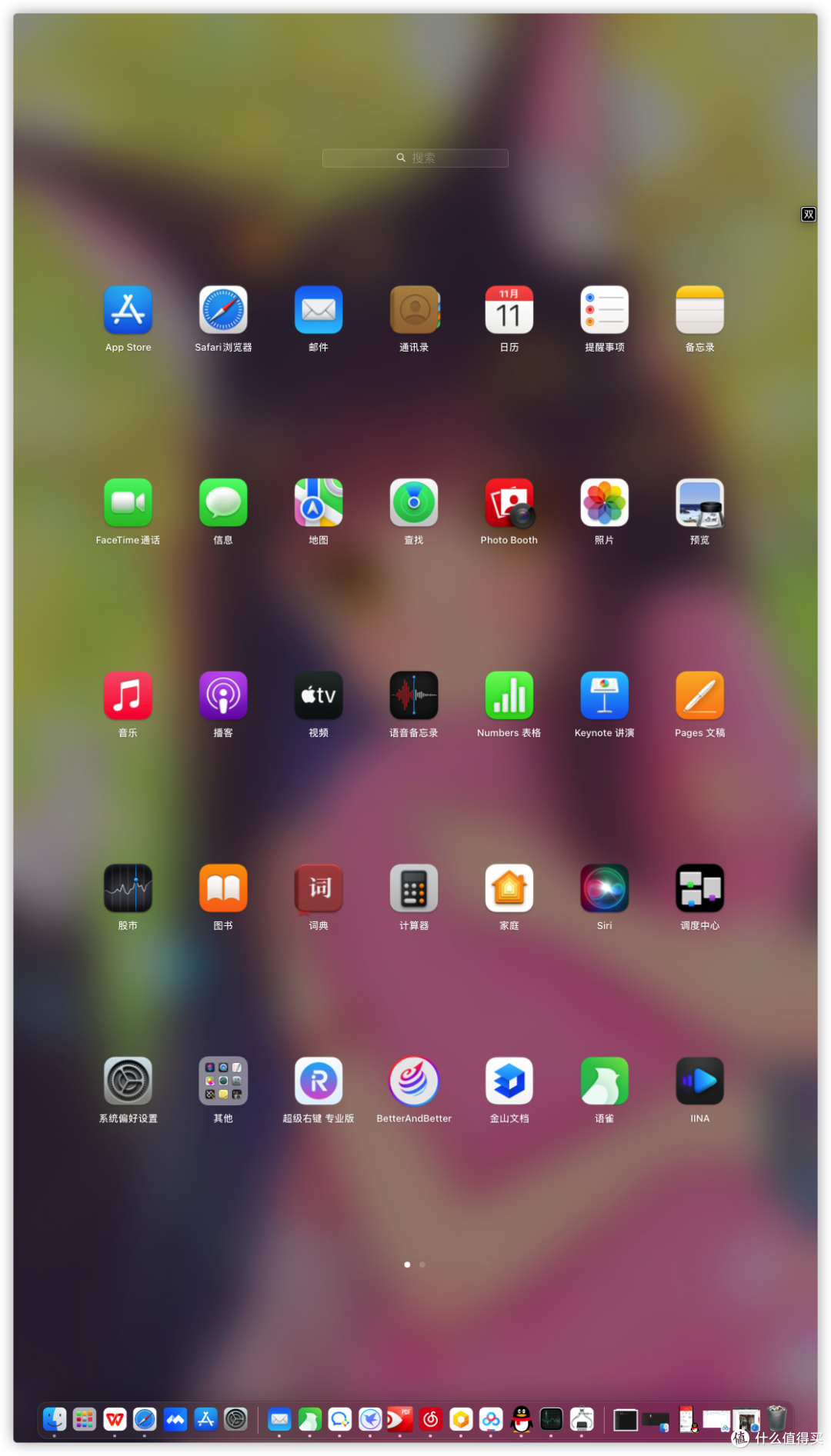Launch Safari浏览器
This screenshot has width=831, height=1456.
(223, 310)
